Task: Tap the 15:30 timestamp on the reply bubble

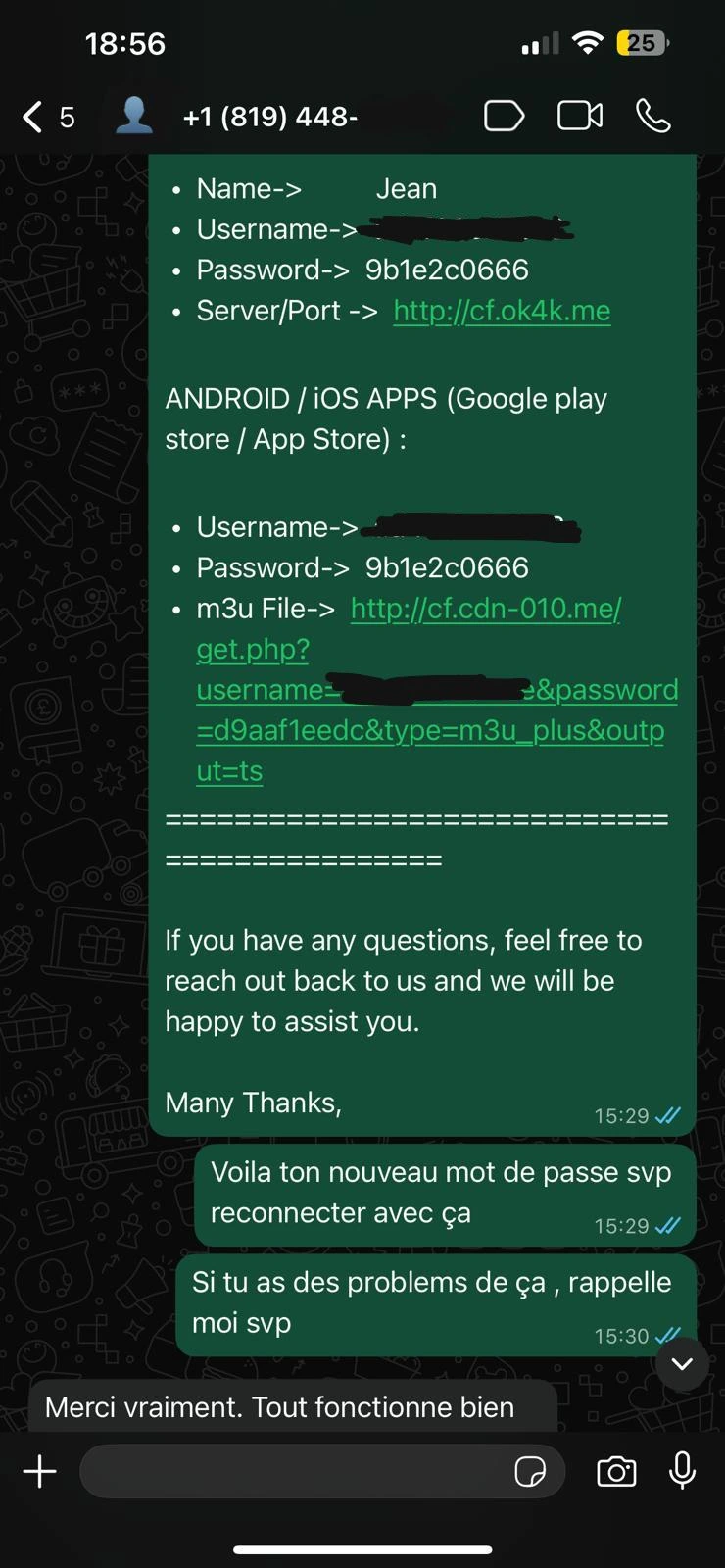Action: 624,1336
